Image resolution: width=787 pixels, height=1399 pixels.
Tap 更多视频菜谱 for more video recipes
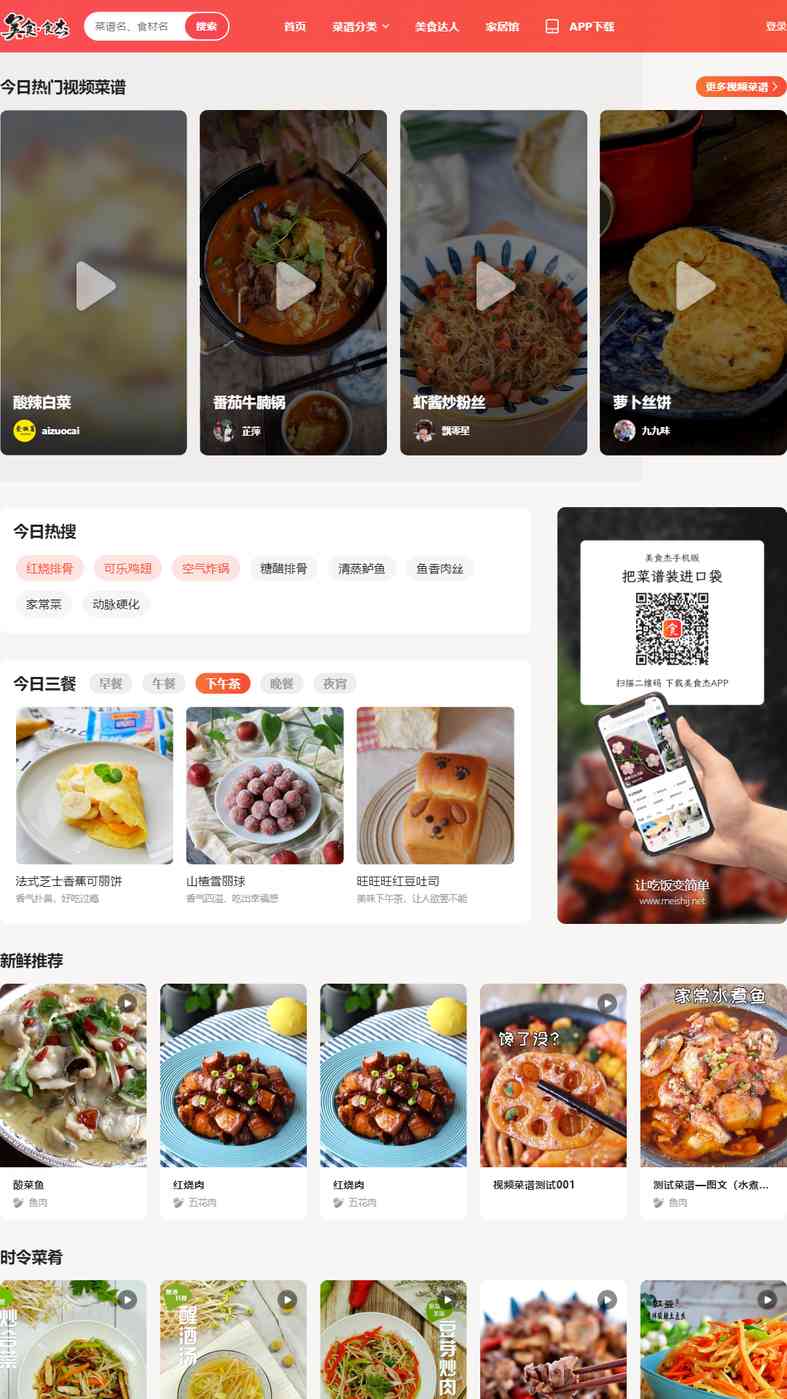tap(741, 87)
